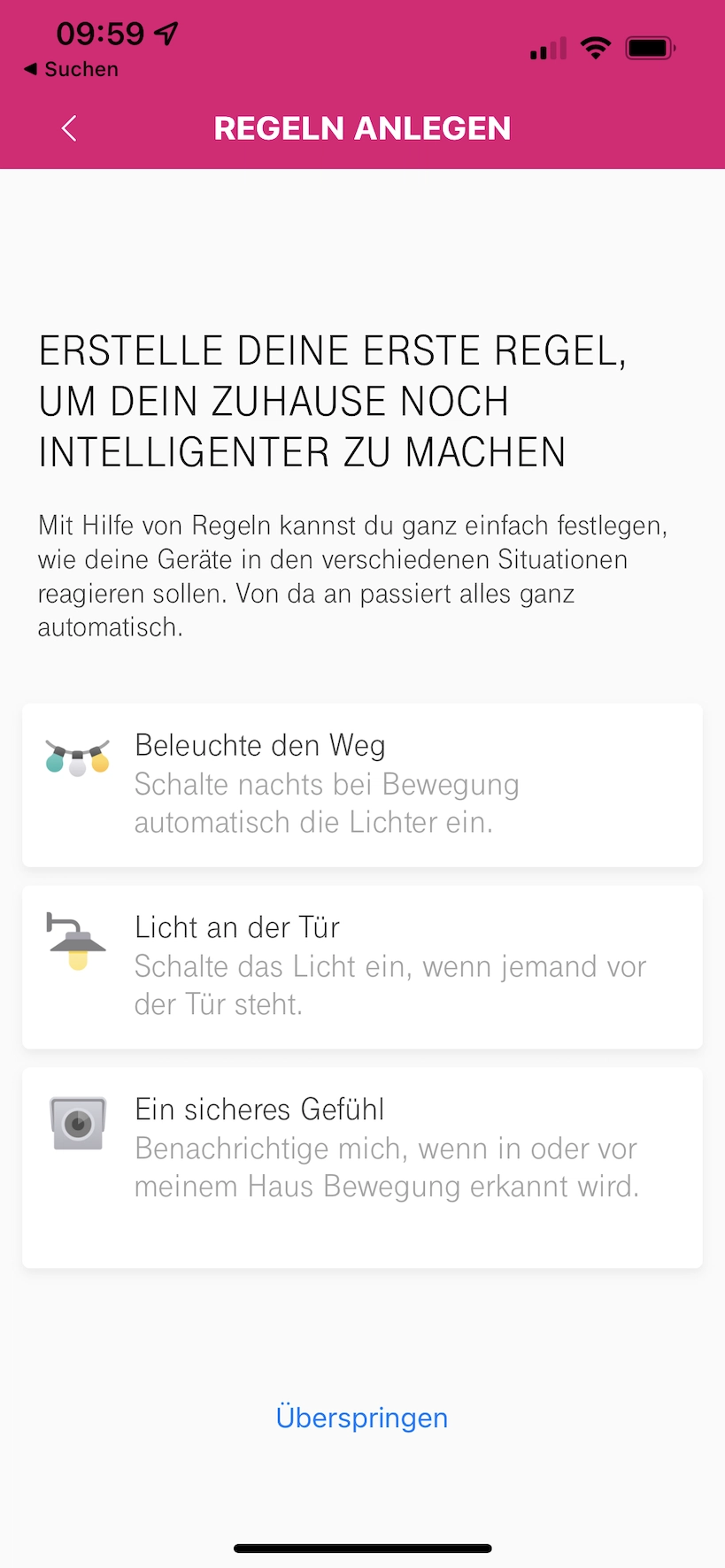Viewport: 725px width, 1568px height.
Task: Choose the Ein sicheres Gefühl rule
Action: [362, 1165]
